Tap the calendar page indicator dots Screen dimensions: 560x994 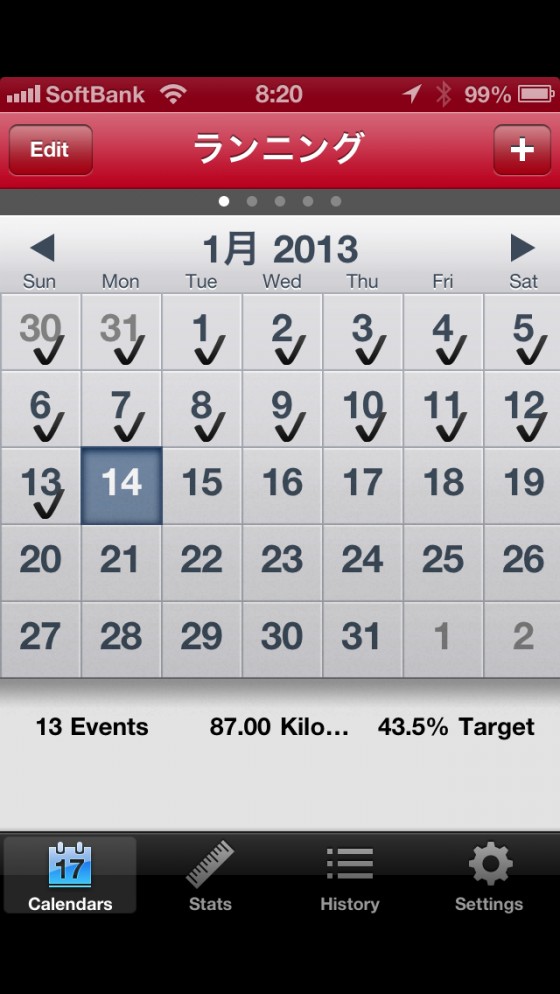point(280,202)
